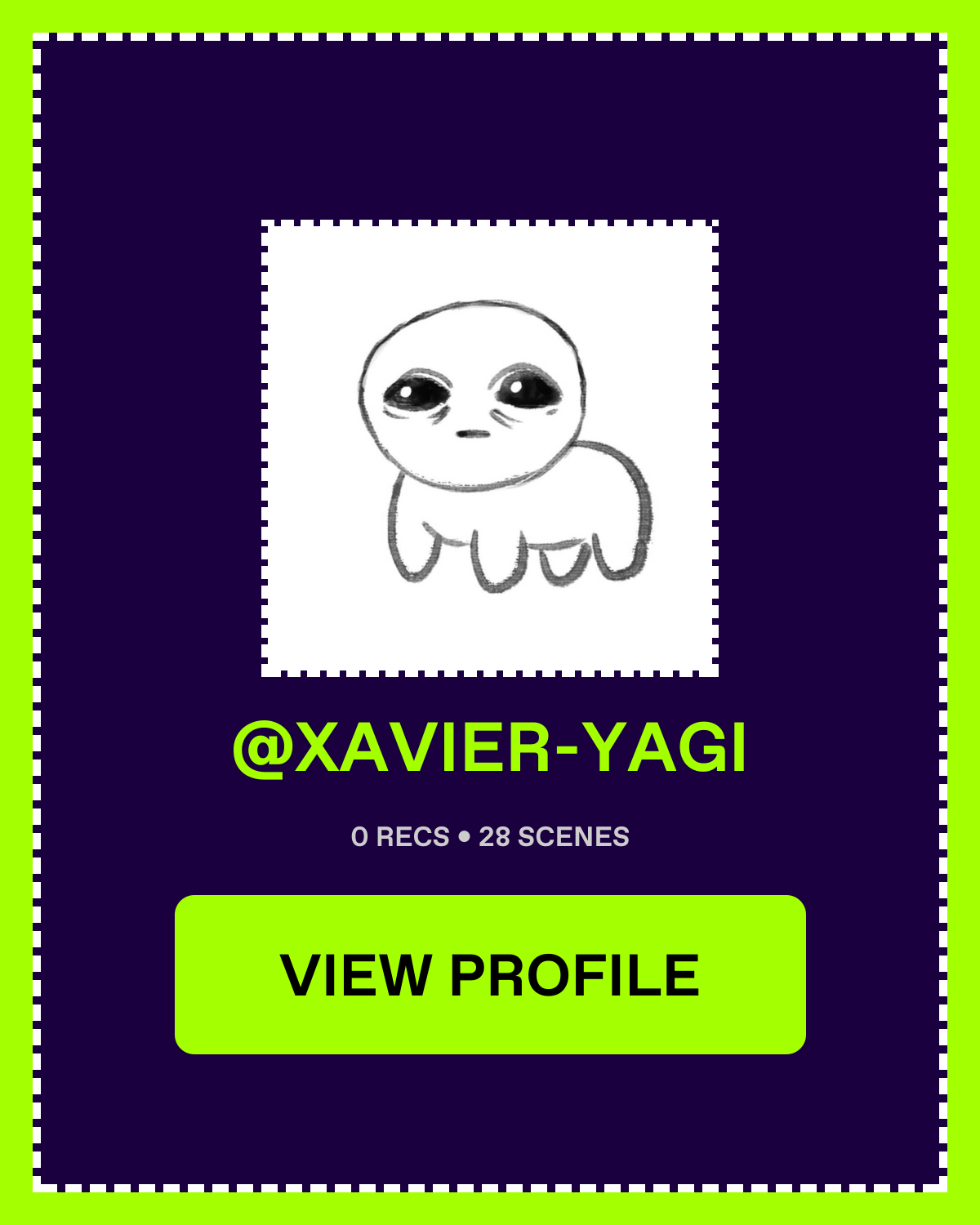Screen dimensions: 980x1225
Task: Open the @xavier-yagi avatar picture
Action: (x=490, y=448)
